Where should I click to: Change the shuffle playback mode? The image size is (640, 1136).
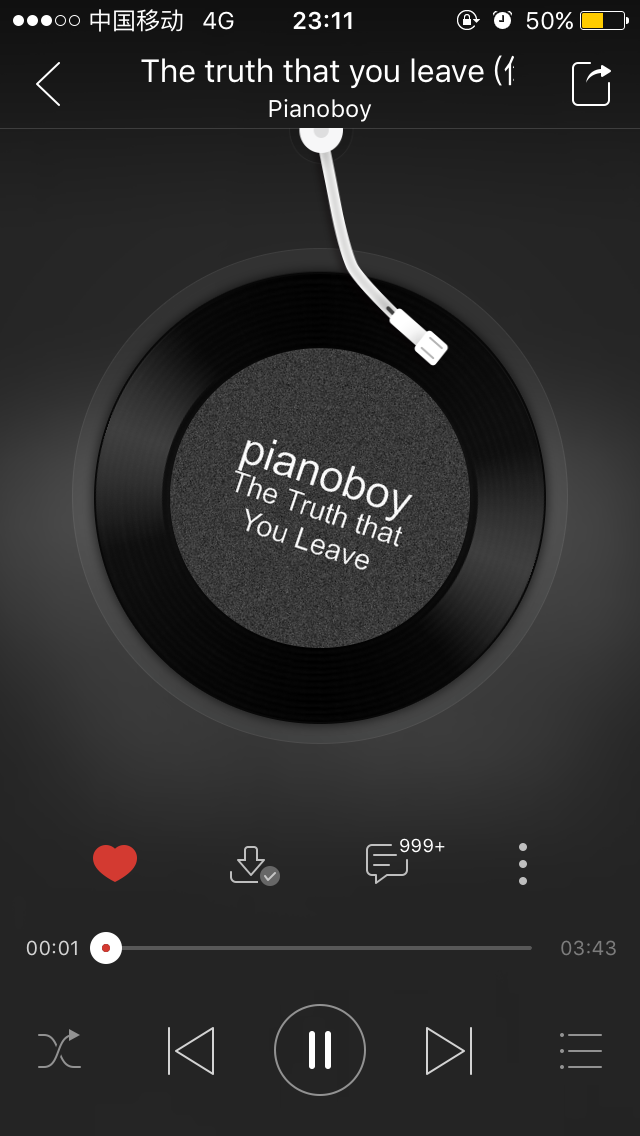[60, 1050]
